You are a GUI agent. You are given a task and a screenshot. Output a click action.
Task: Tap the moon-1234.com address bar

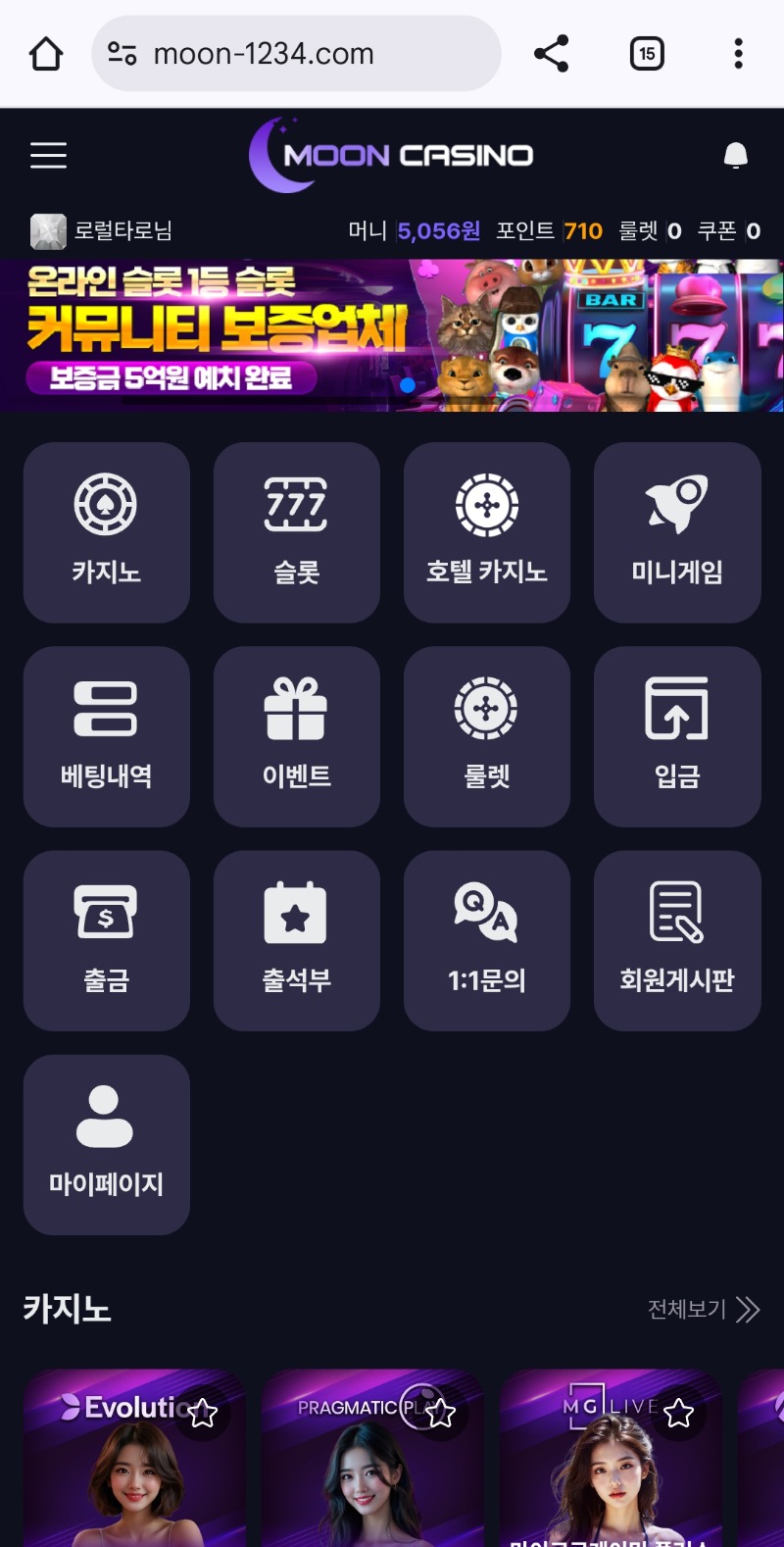[x=294, y=53]
